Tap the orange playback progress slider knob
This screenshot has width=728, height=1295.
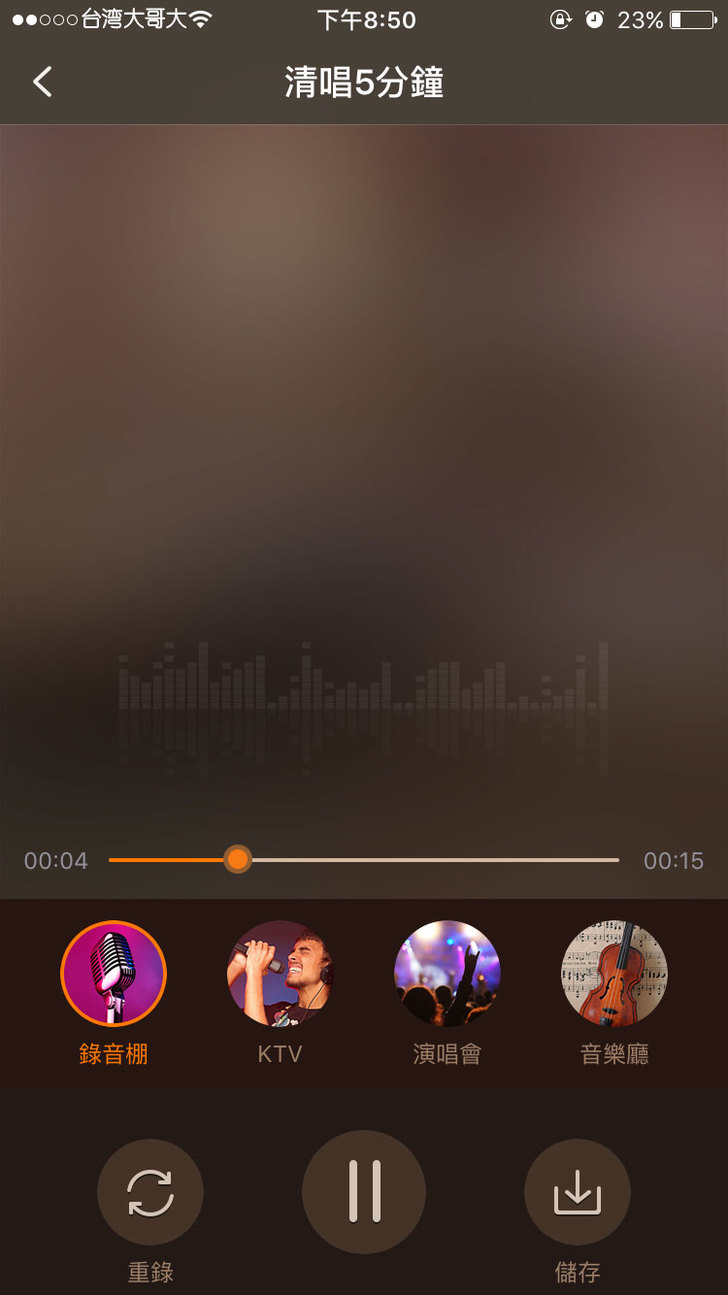(x=237, y=860)
